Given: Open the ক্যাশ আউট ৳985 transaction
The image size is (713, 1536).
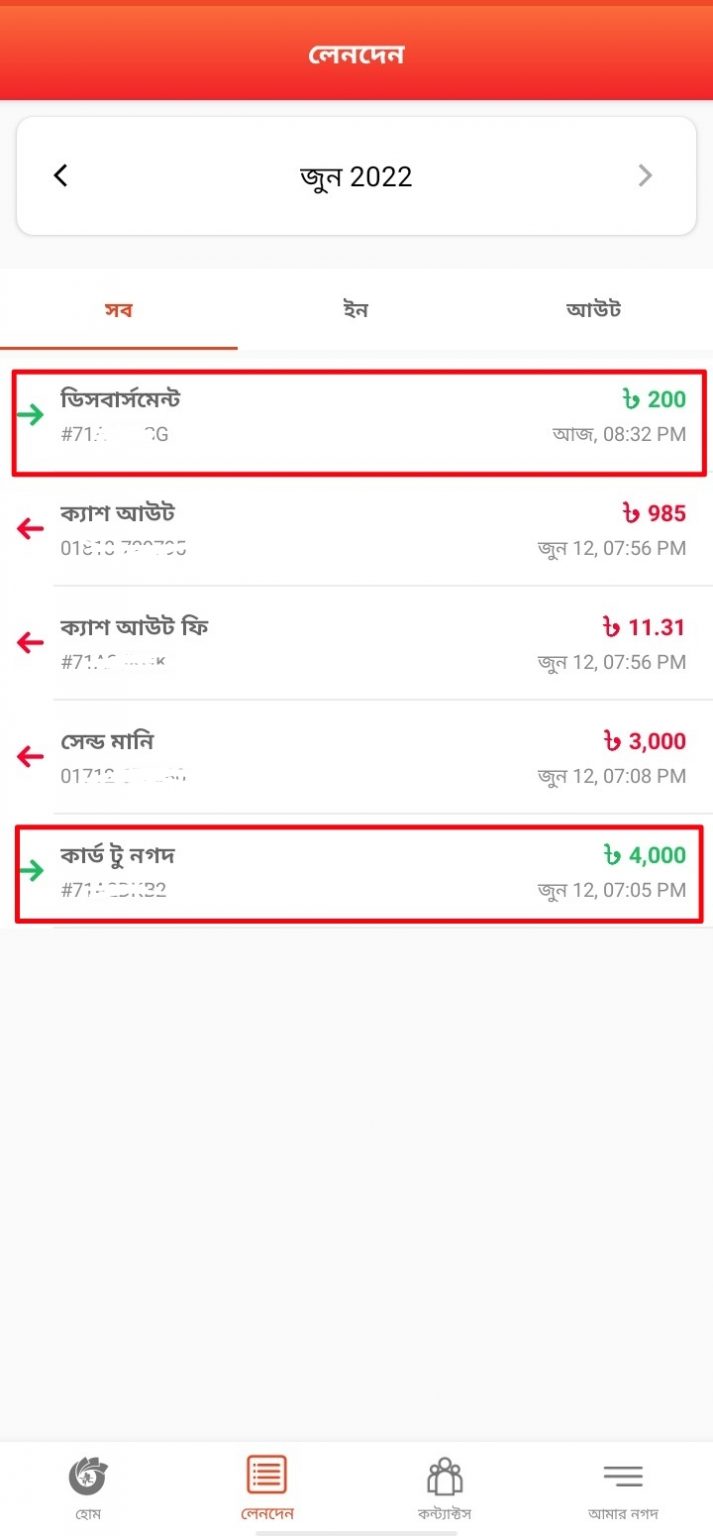Looking at the screenshot, I should coord(356,530).
